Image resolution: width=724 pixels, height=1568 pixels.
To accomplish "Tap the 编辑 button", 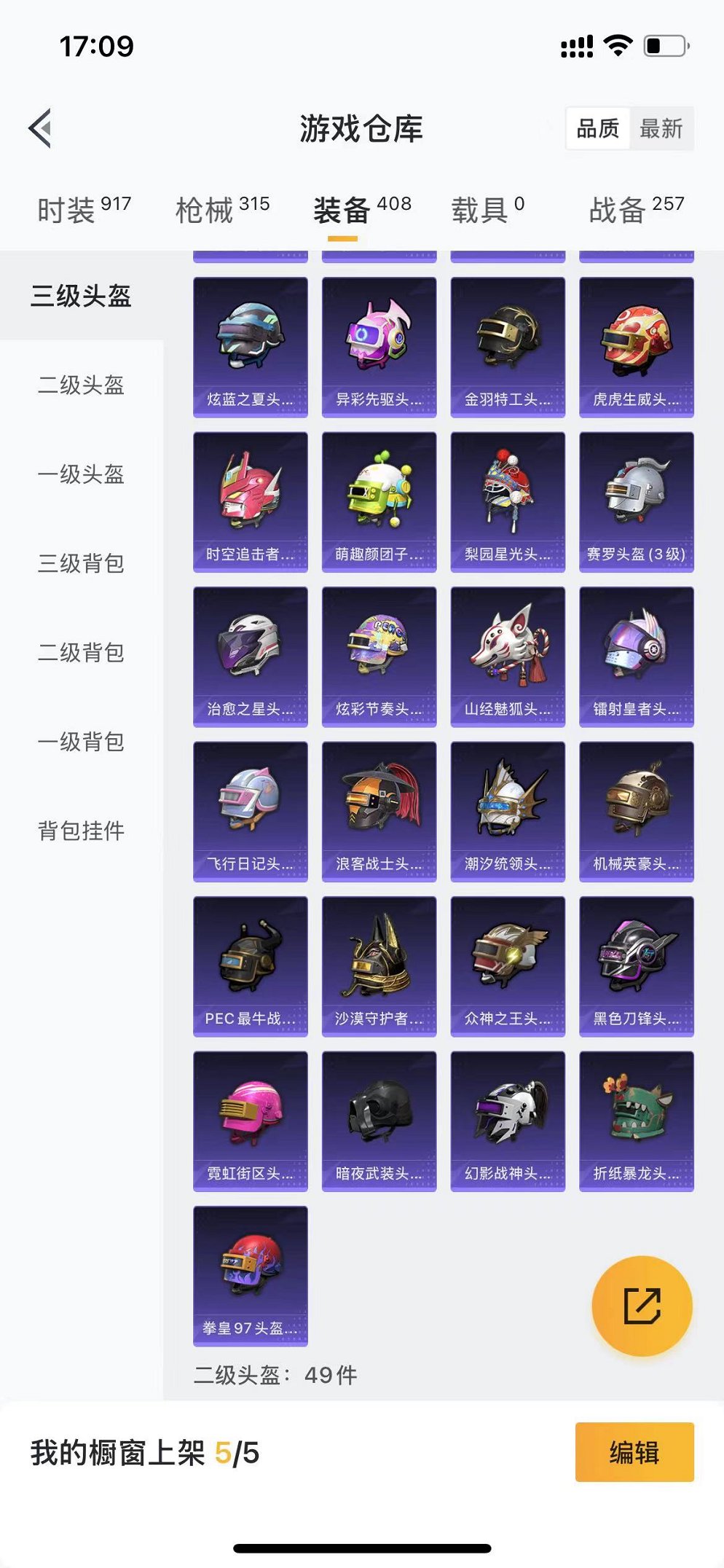I will [x=634, y=1451].
